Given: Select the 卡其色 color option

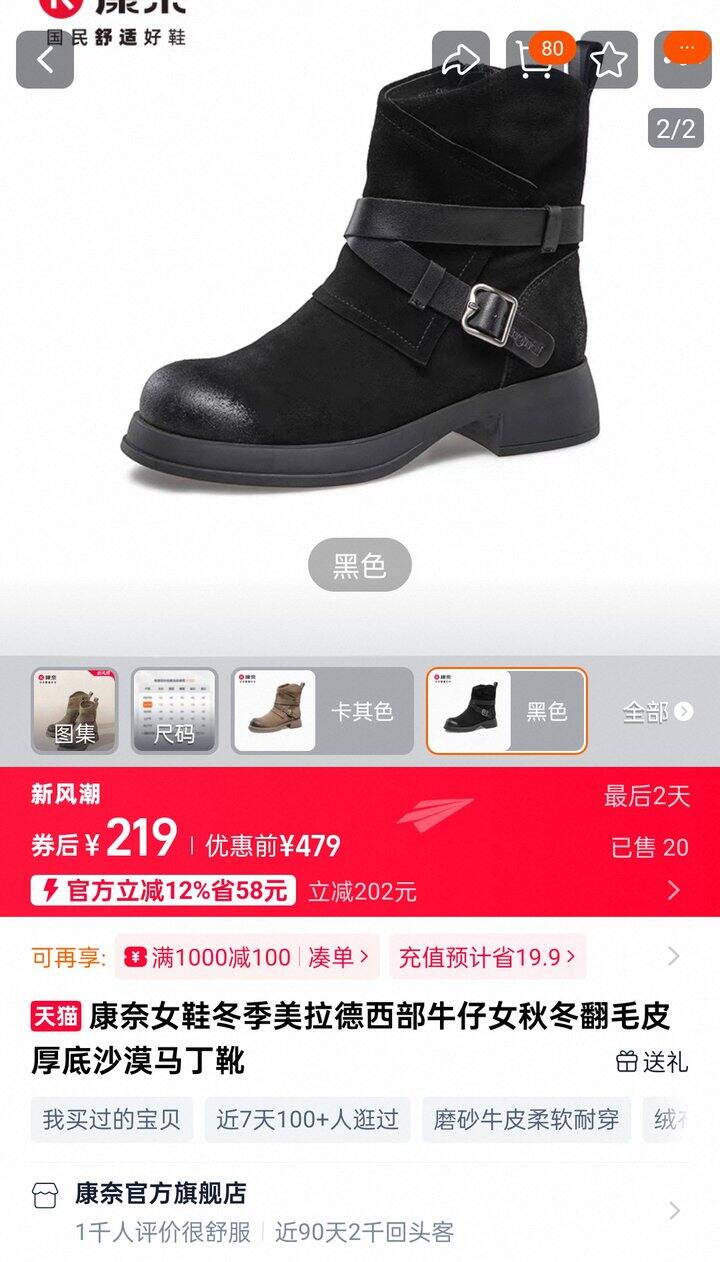Looking at the screenshot, I should coord(322,711).
